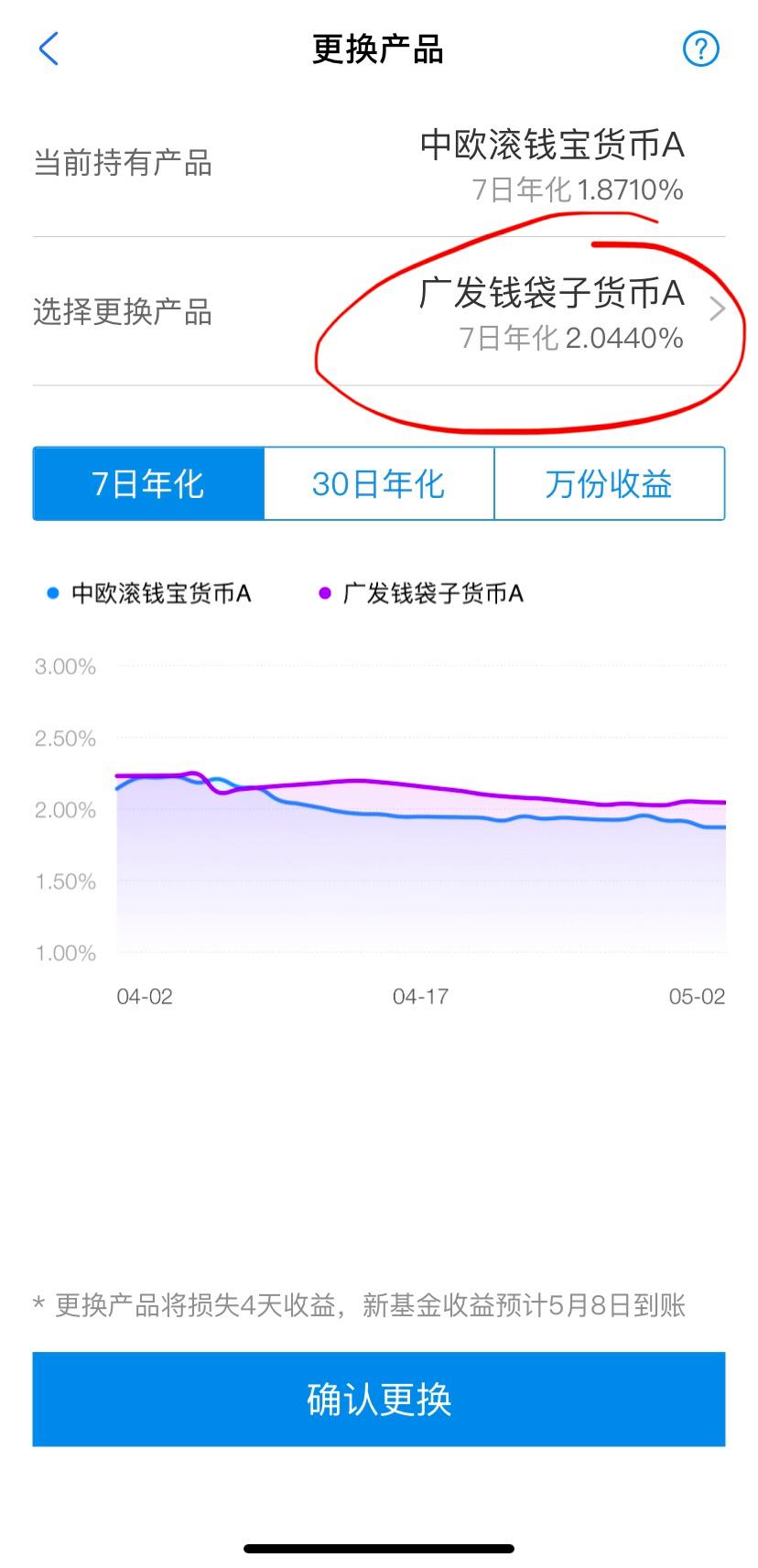Tap the 04-17 point on the chart
Viewport: 758px width, 1568px height.
(x=421, y=996)
